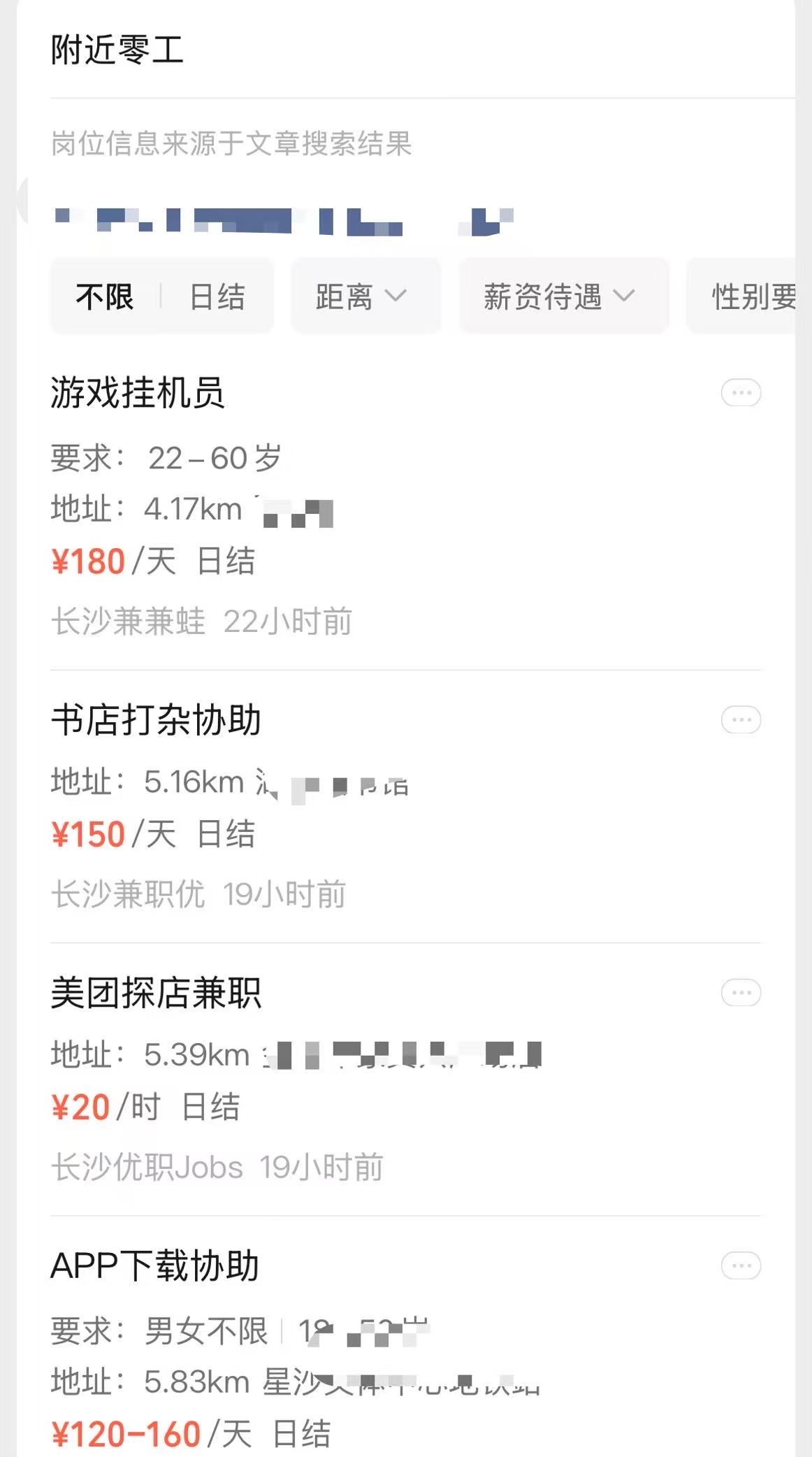Screen dimensions: 812x1457
Task: Expand the 距离 dropdown
Action: (x=365, y=296)
